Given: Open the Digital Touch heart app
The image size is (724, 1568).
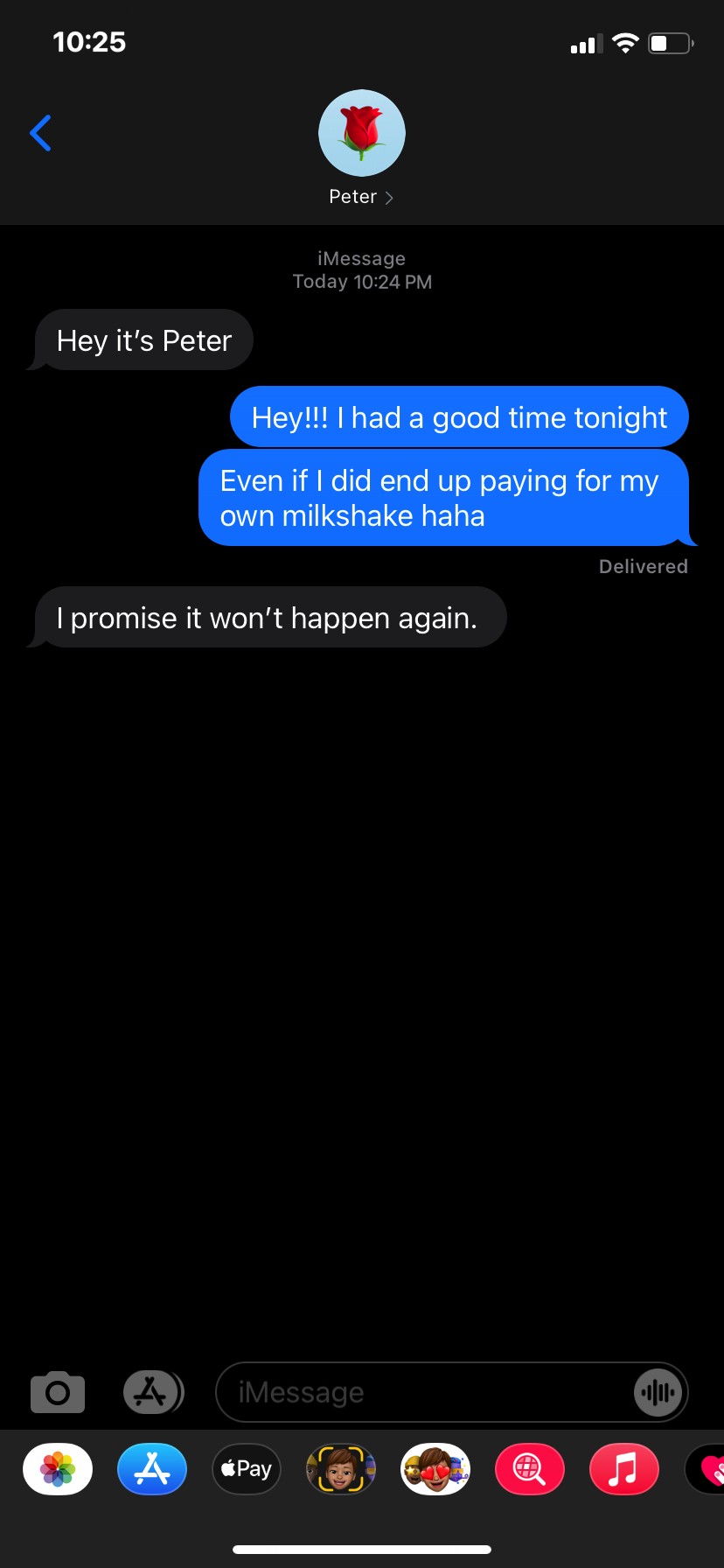Looking at the screenshot, I should coord(710,1468).
